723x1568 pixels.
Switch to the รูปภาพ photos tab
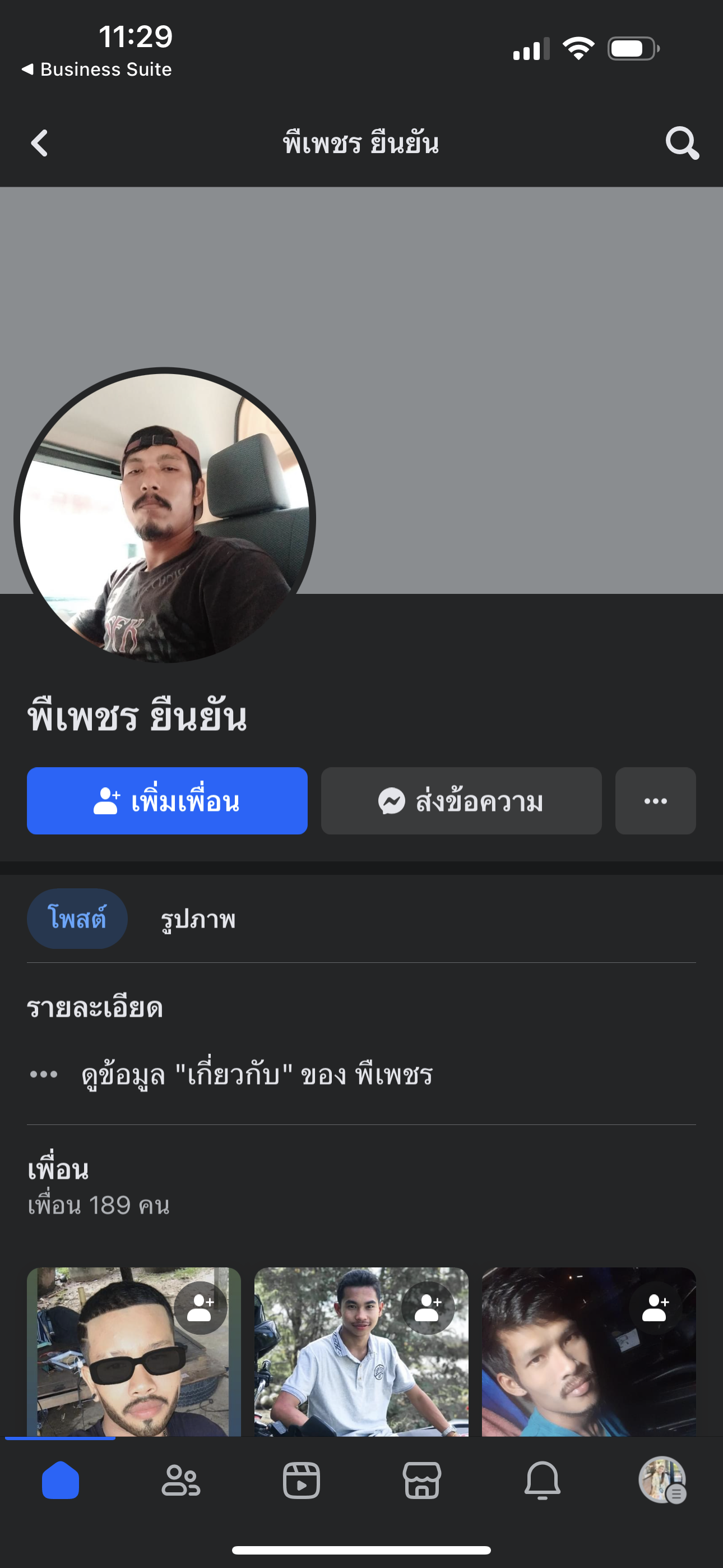(x=198, y=919)
